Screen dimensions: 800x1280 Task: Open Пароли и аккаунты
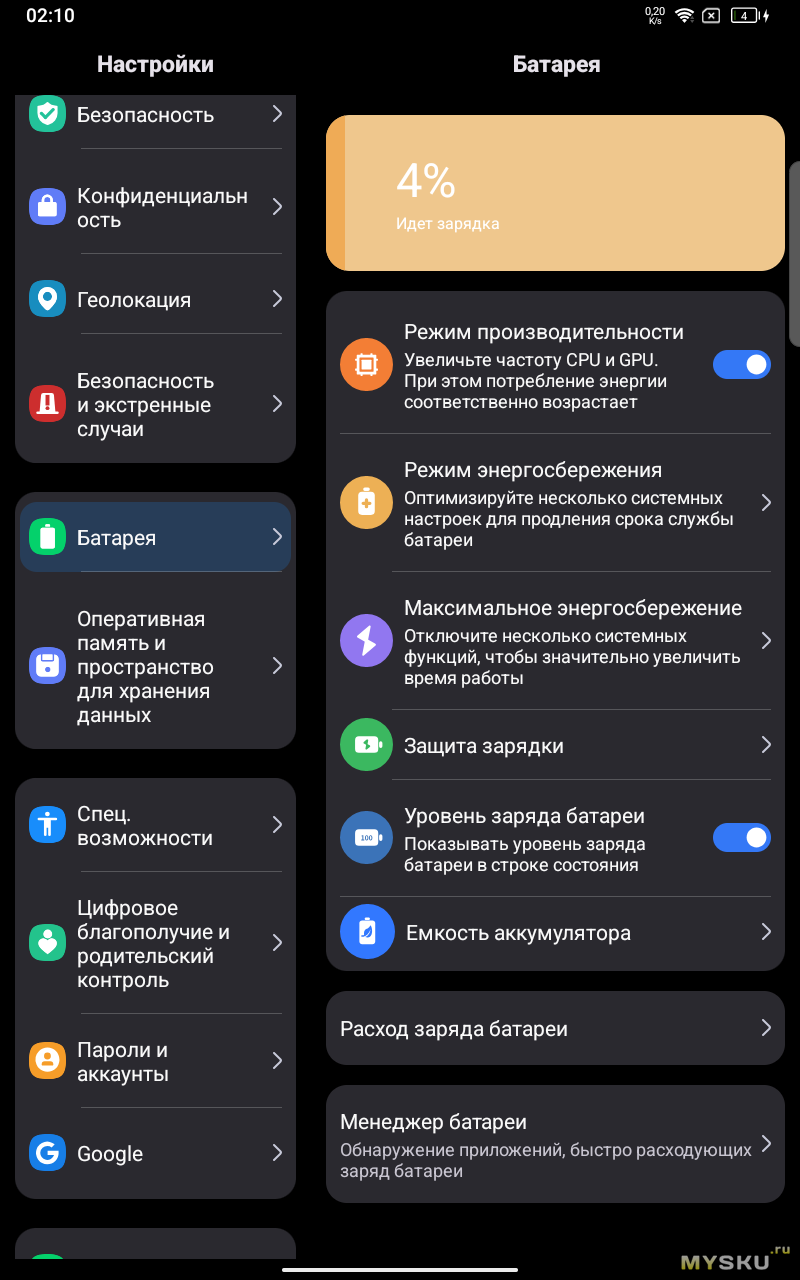pos(155,1062)
